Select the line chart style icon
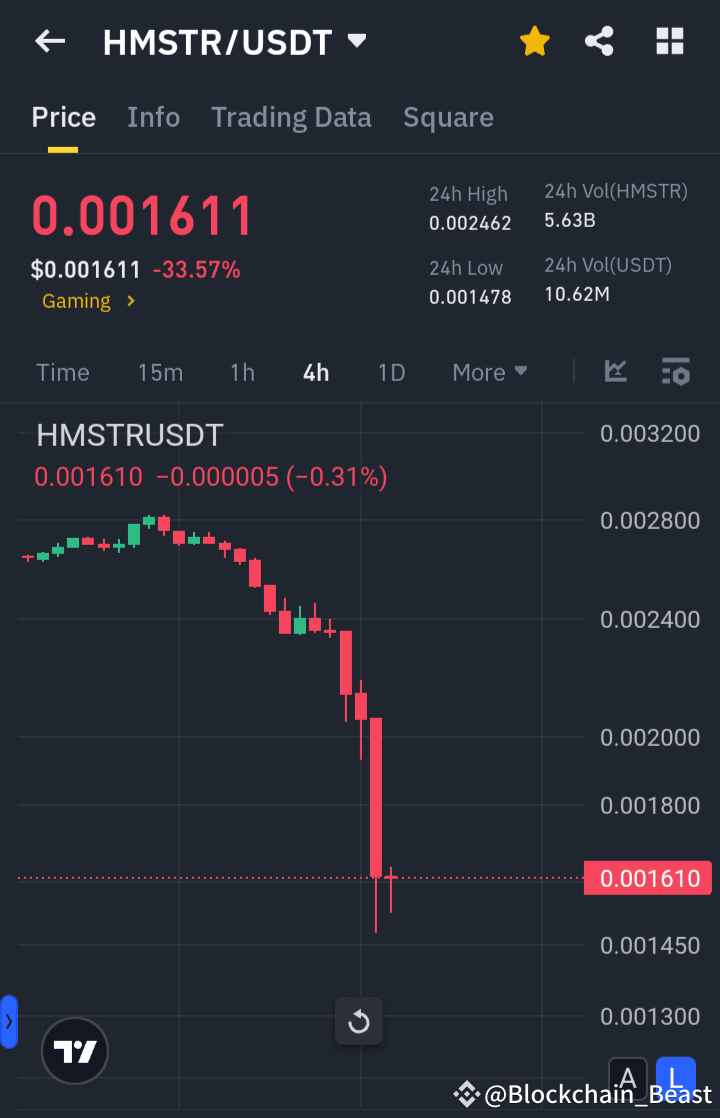Screen dimensions: 720x1118 615,371
